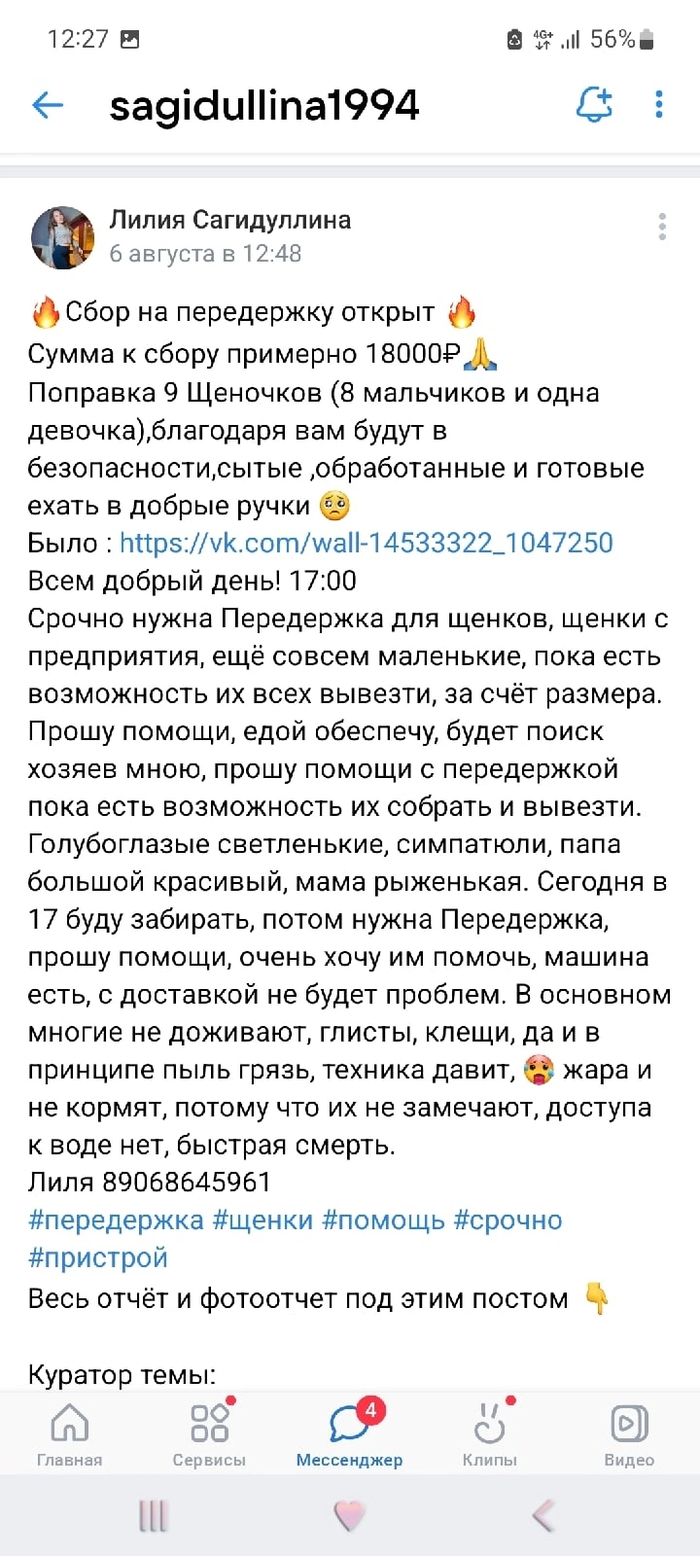700x1556 pixels.
Task: Open the post options menu
Action: click(662, 227)
